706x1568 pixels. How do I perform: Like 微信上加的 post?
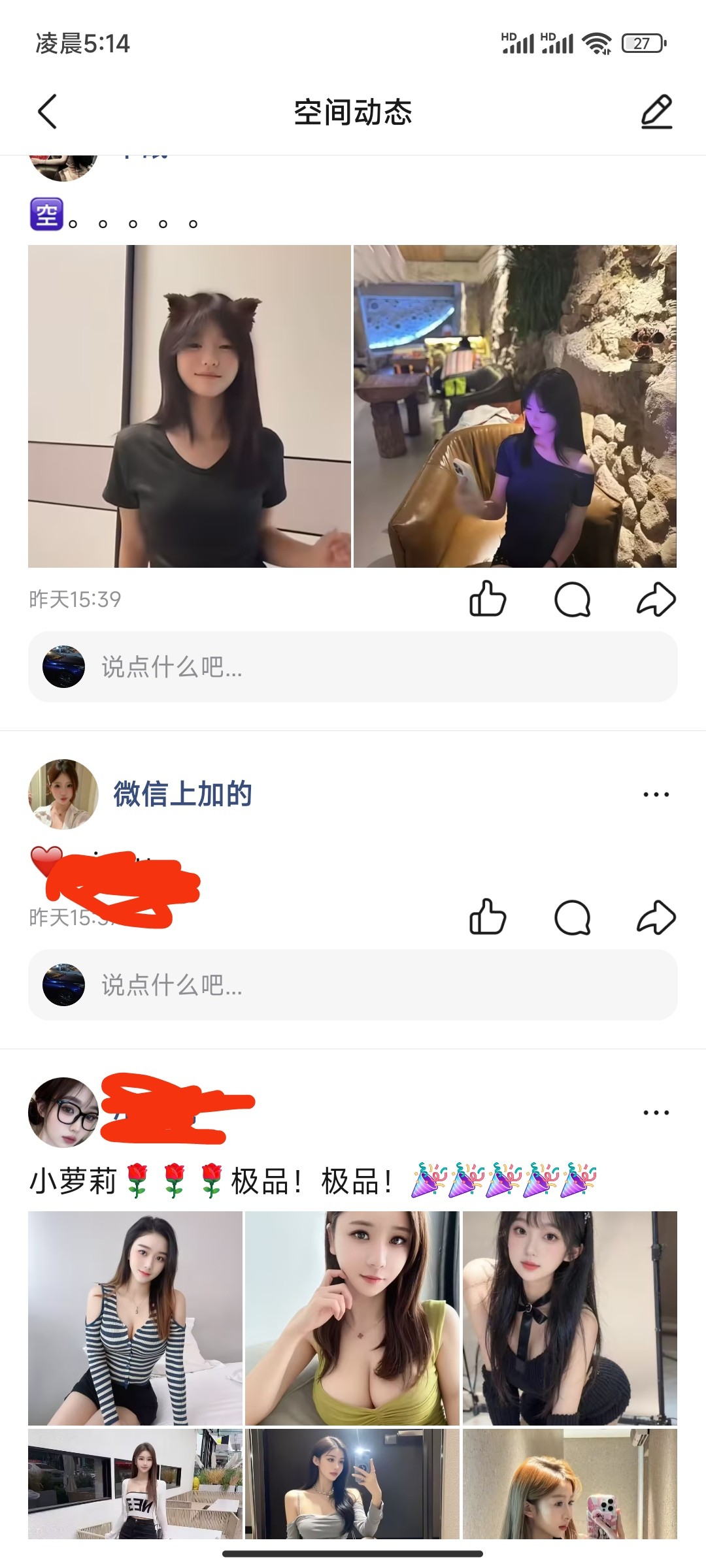pyautogui.click(x=488, y=917)
